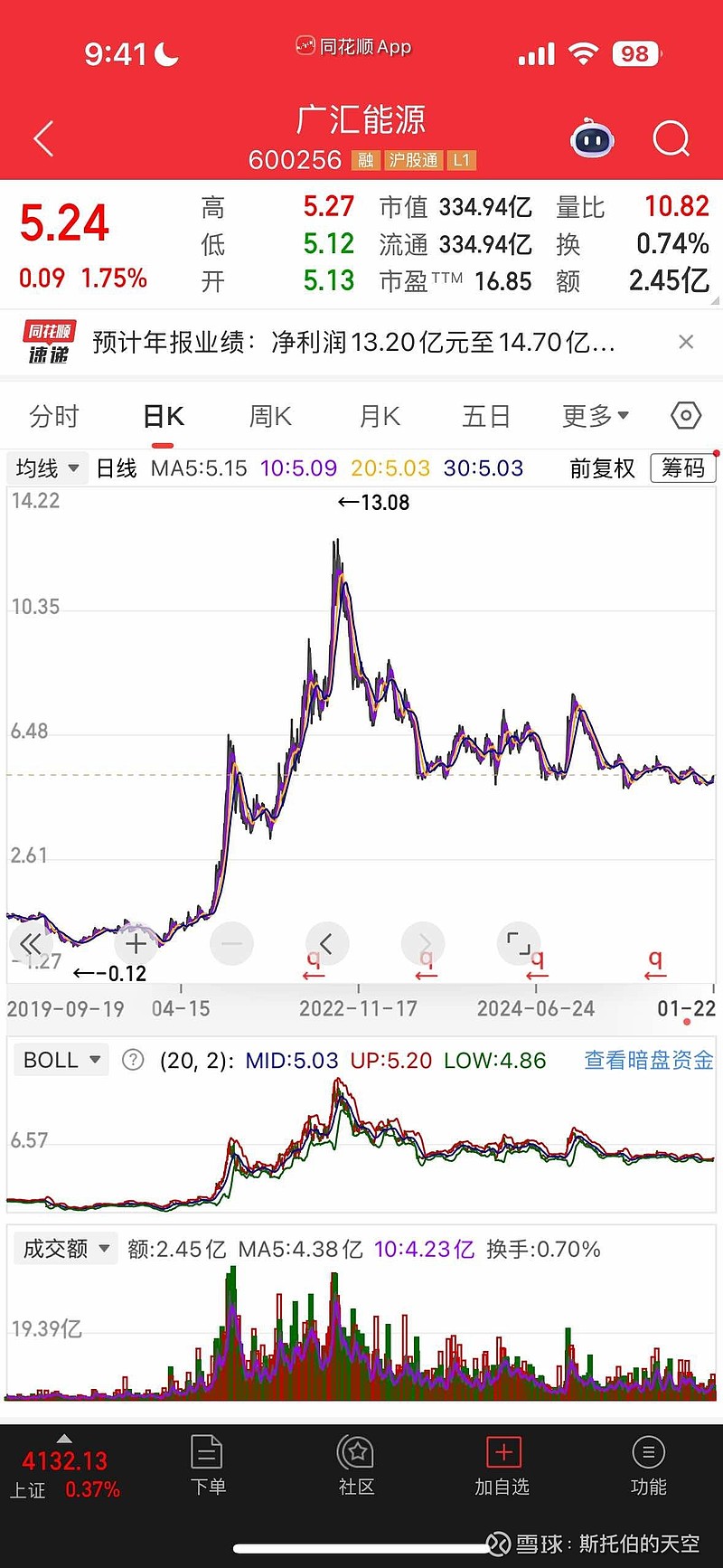723x1568 pixels.
Task: Open chart settings hexagon icon
Action: (686, 415)
